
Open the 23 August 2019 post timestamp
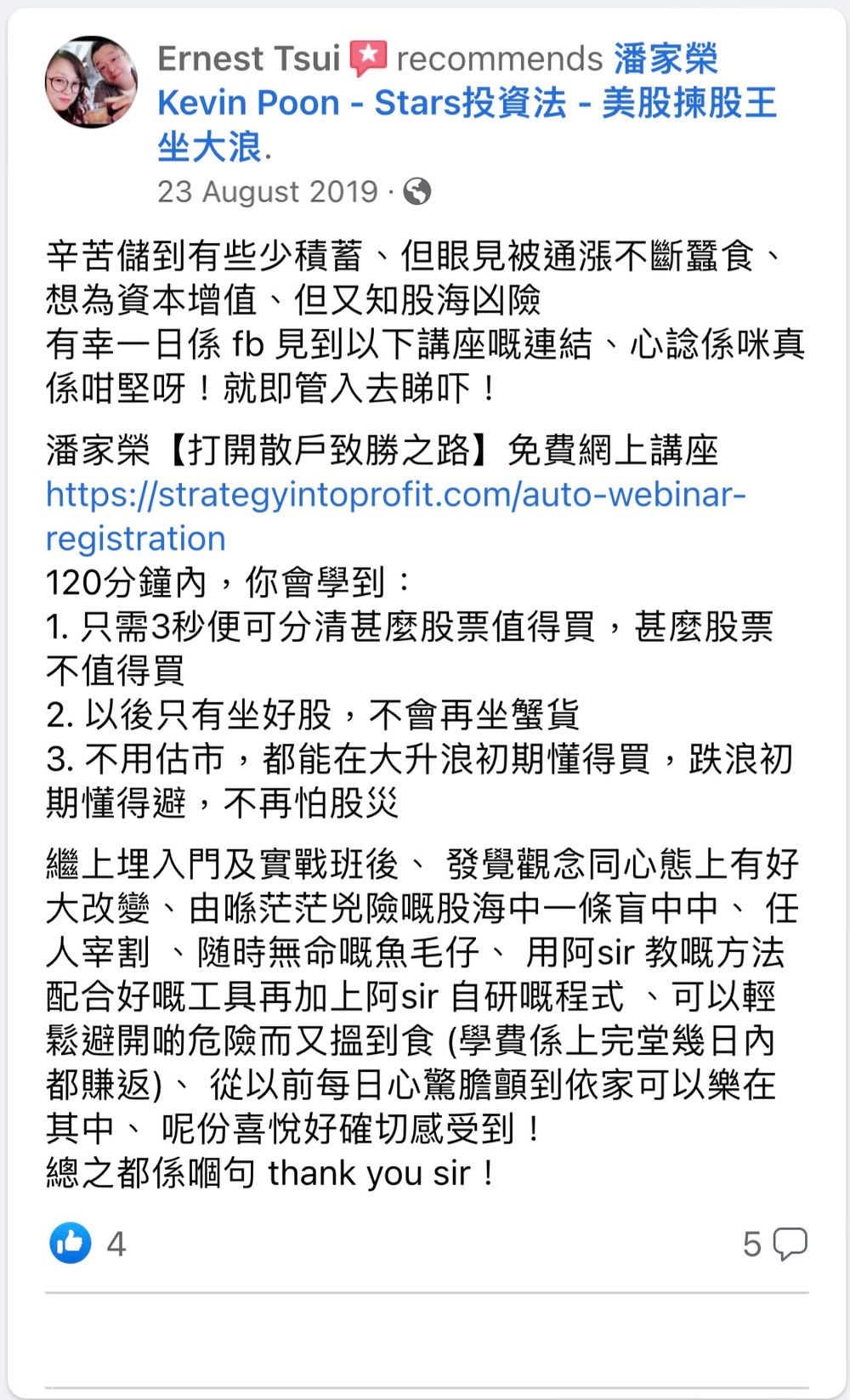(x=267, y=191)
